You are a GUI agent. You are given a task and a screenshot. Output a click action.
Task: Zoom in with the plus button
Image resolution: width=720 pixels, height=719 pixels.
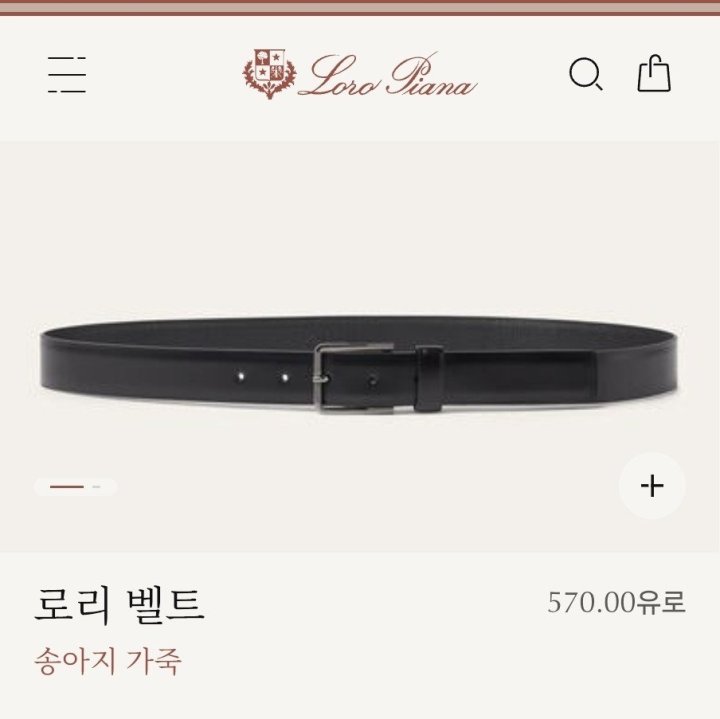652,486
